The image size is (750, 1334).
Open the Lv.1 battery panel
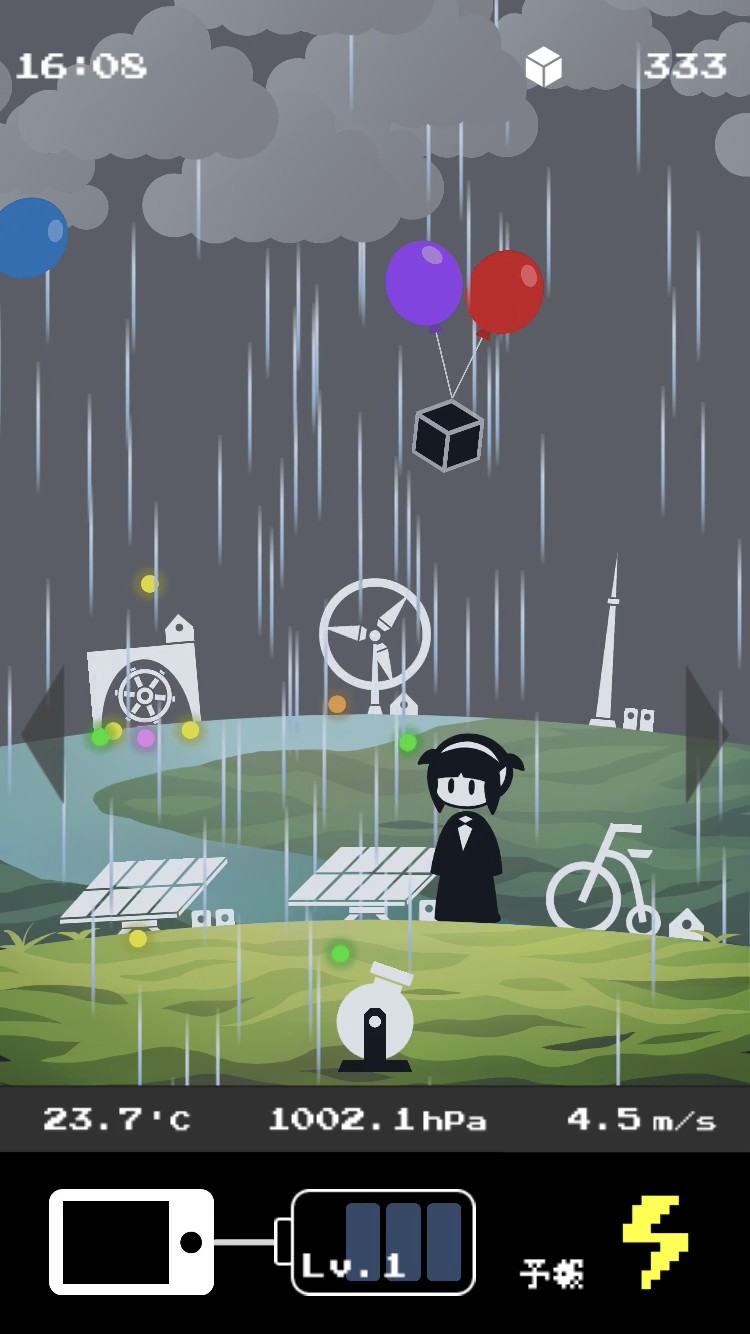pos(384,1242)
